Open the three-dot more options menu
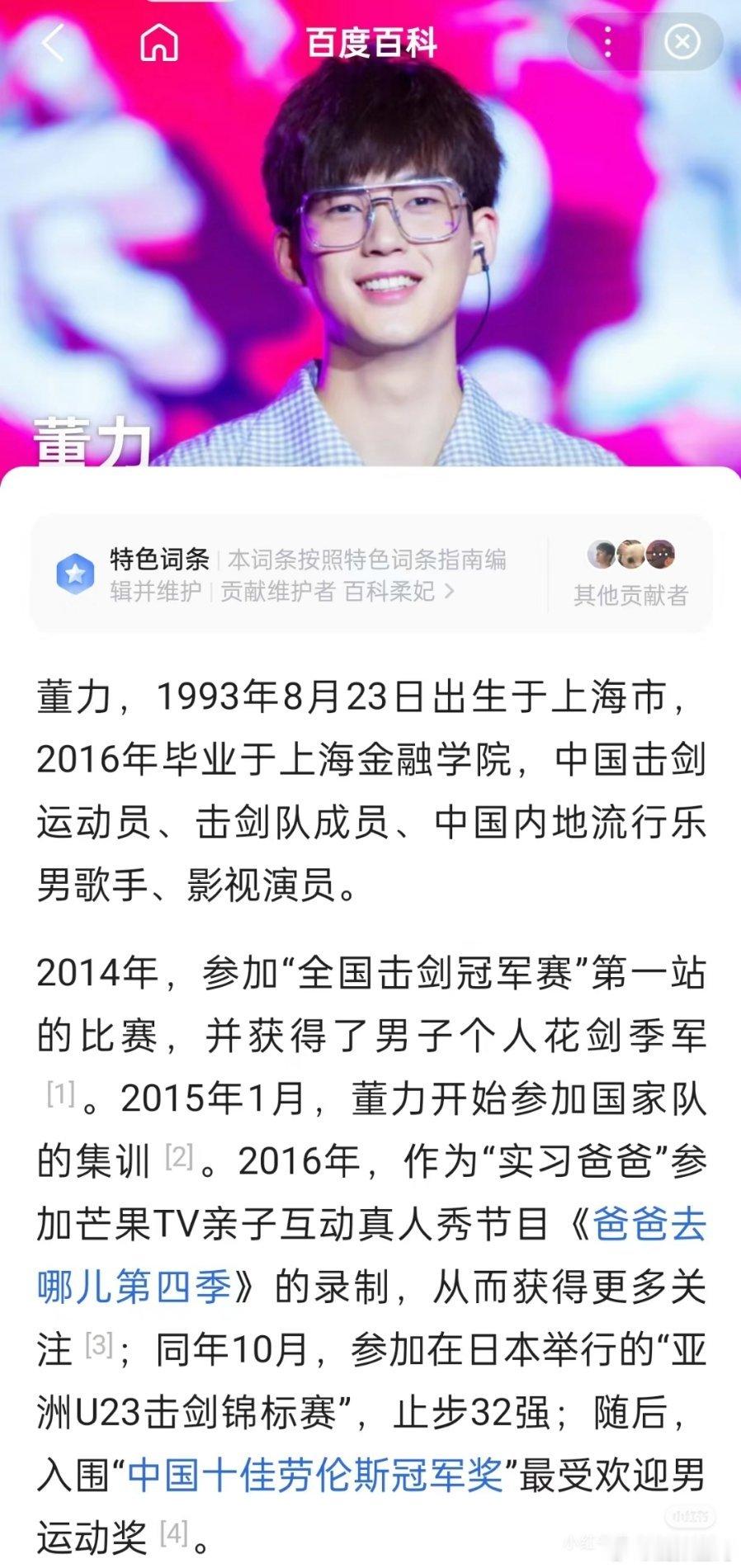This screenshot has height=1568, width=741. pyautogui.click(x=609, y=42)
